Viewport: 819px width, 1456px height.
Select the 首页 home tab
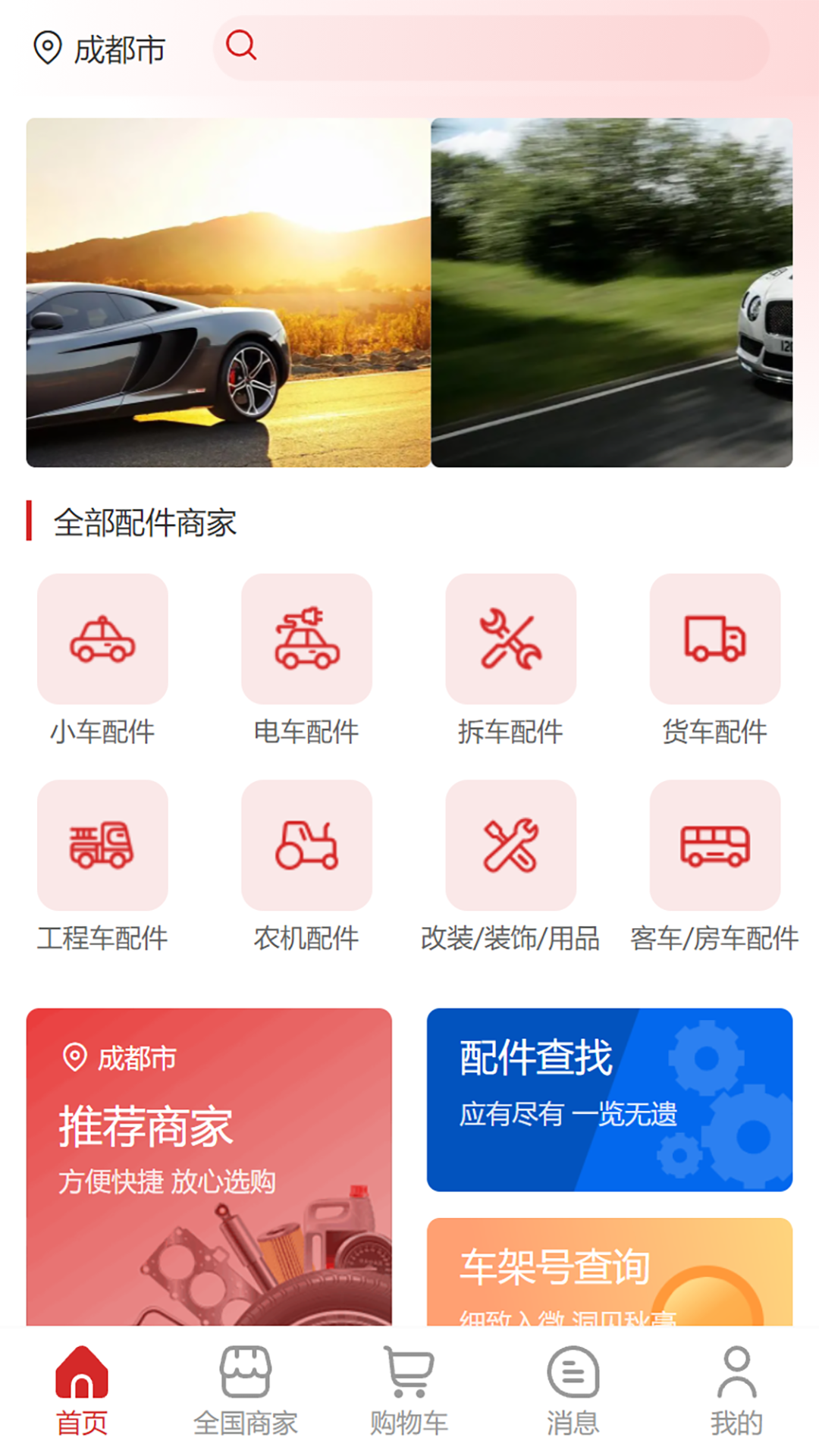pos(83,1394)
